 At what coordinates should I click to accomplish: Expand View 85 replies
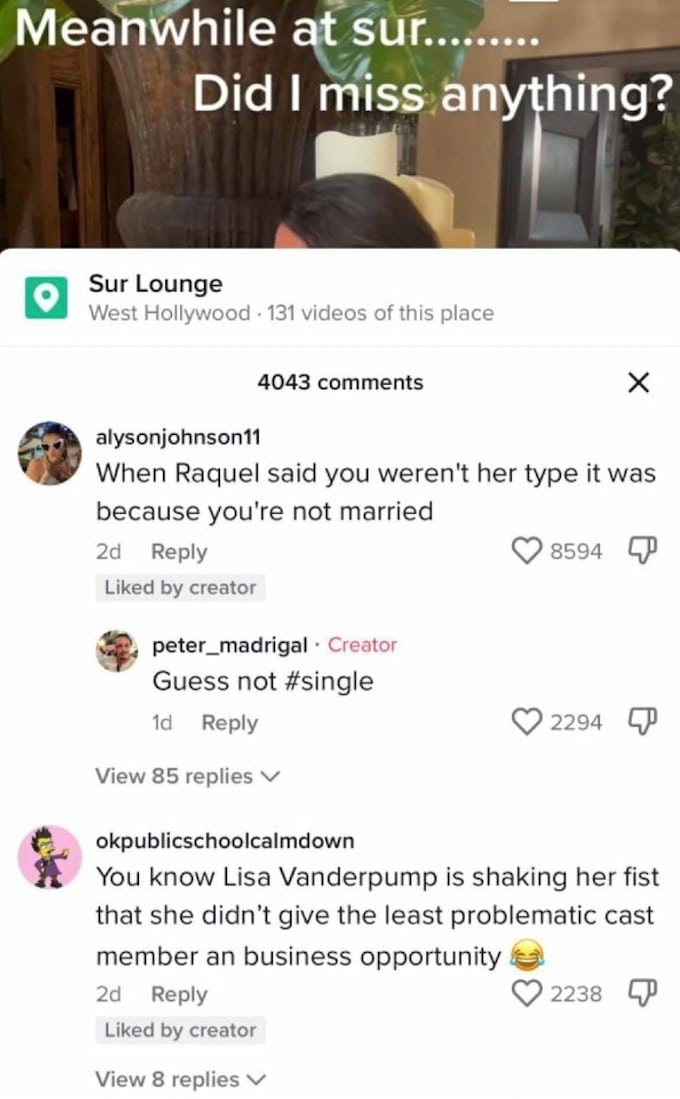point(188,775)
